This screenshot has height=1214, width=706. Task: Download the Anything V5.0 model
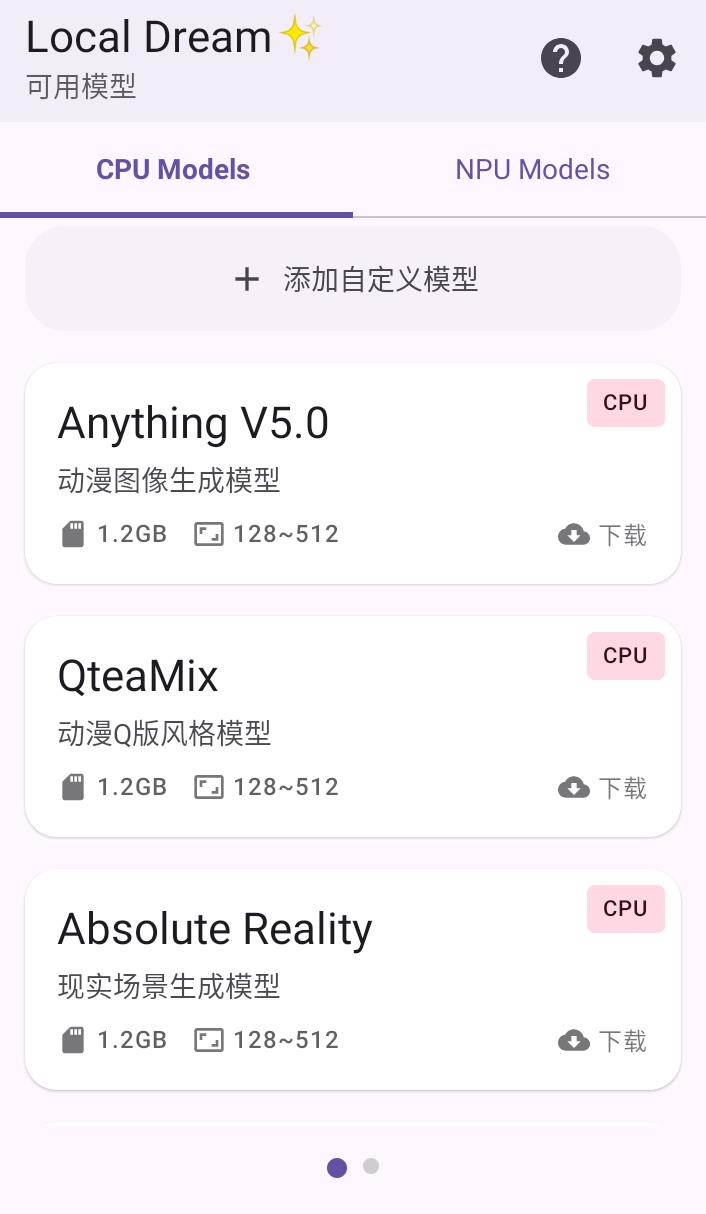coord(602,535)
